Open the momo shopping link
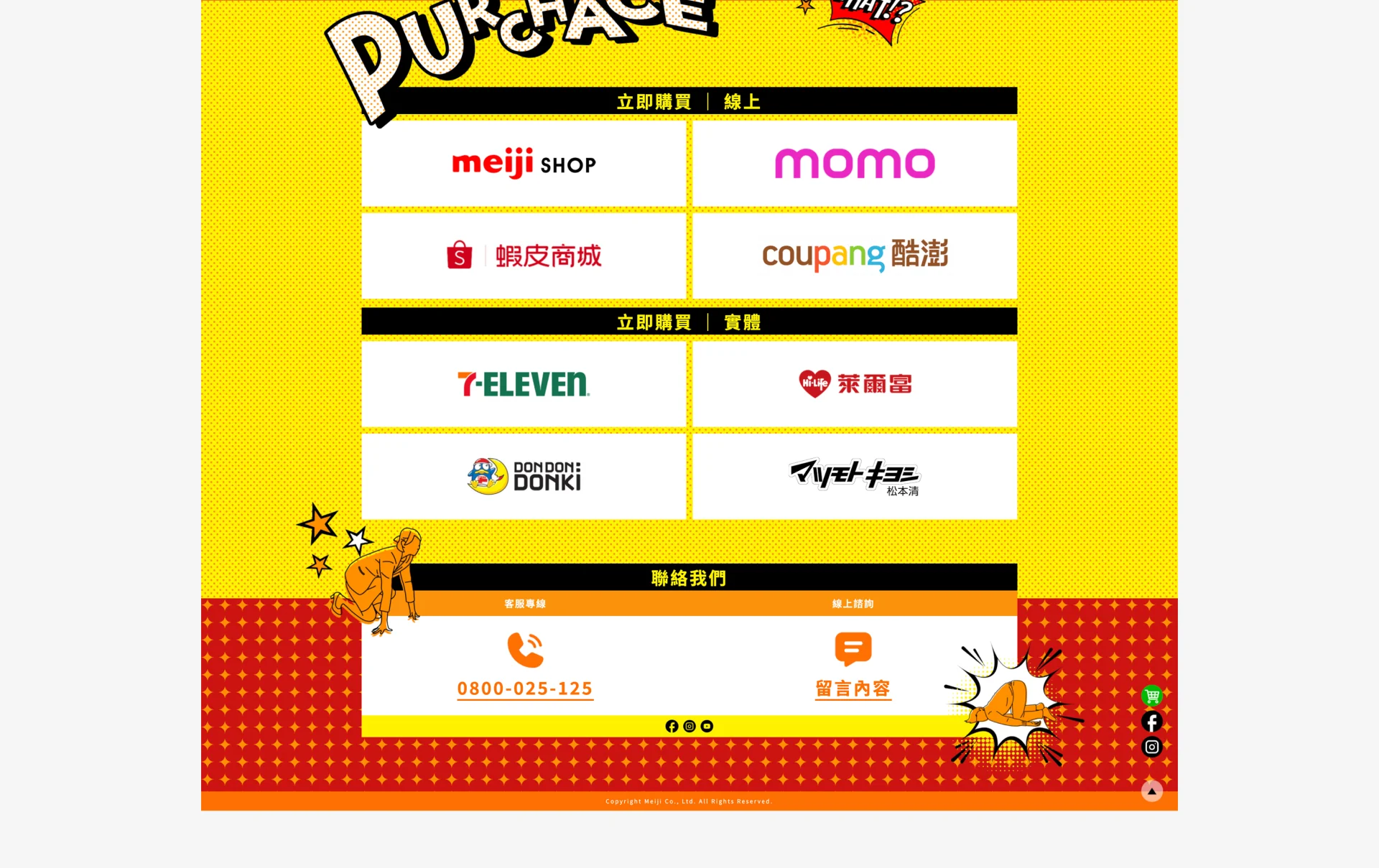Viewport: 1379px width, 868px height. [x=855, y=164]
